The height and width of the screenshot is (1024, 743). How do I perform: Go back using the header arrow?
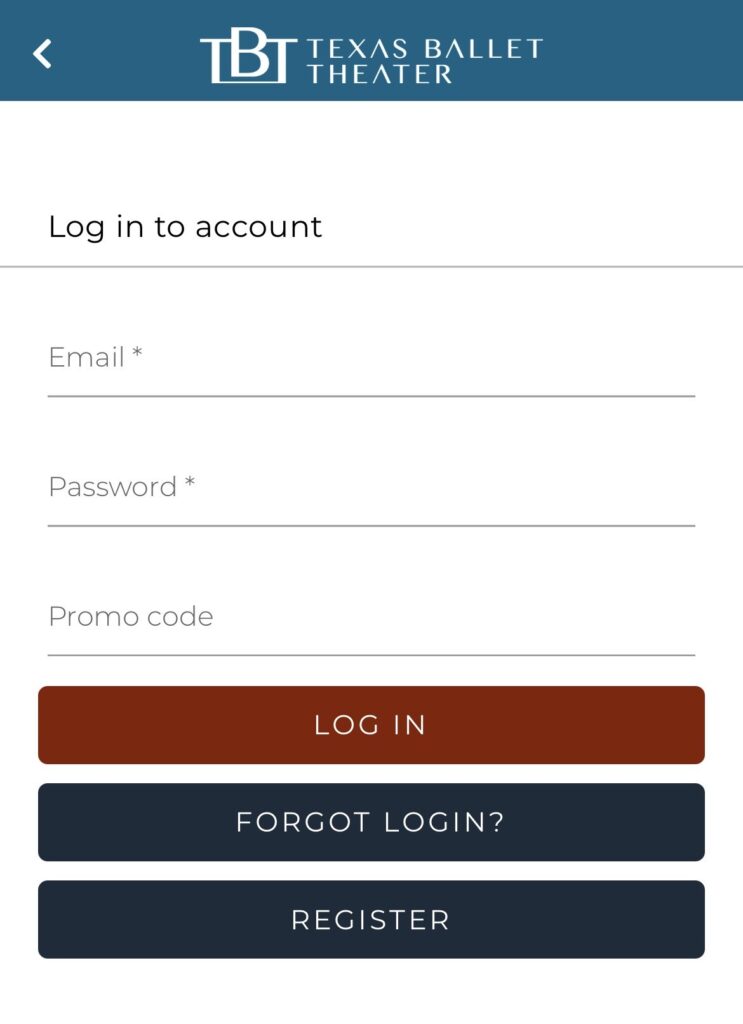pyautogui.click(x=42, y=53)
